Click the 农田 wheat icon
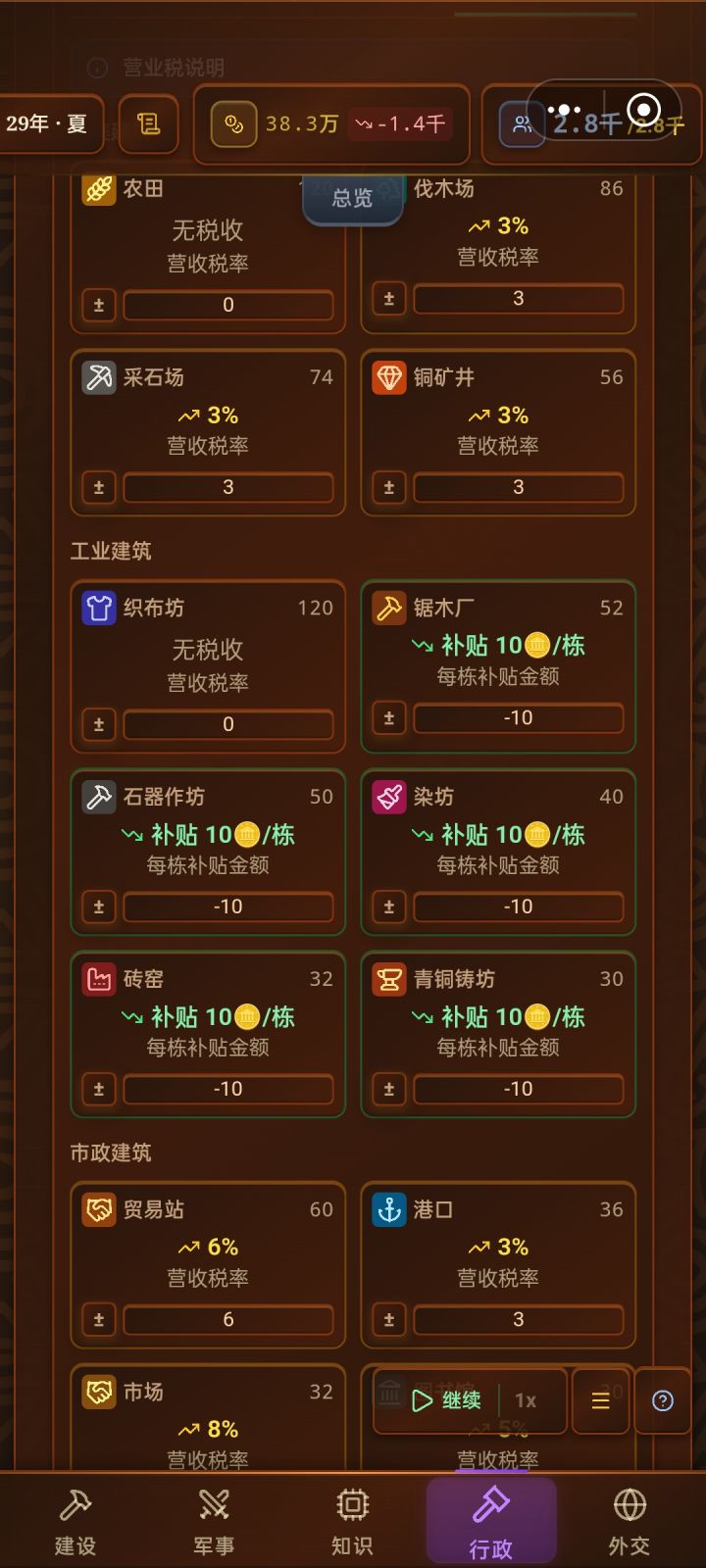The height and width of the screenshot is (1568, 706). coord(97,188)
